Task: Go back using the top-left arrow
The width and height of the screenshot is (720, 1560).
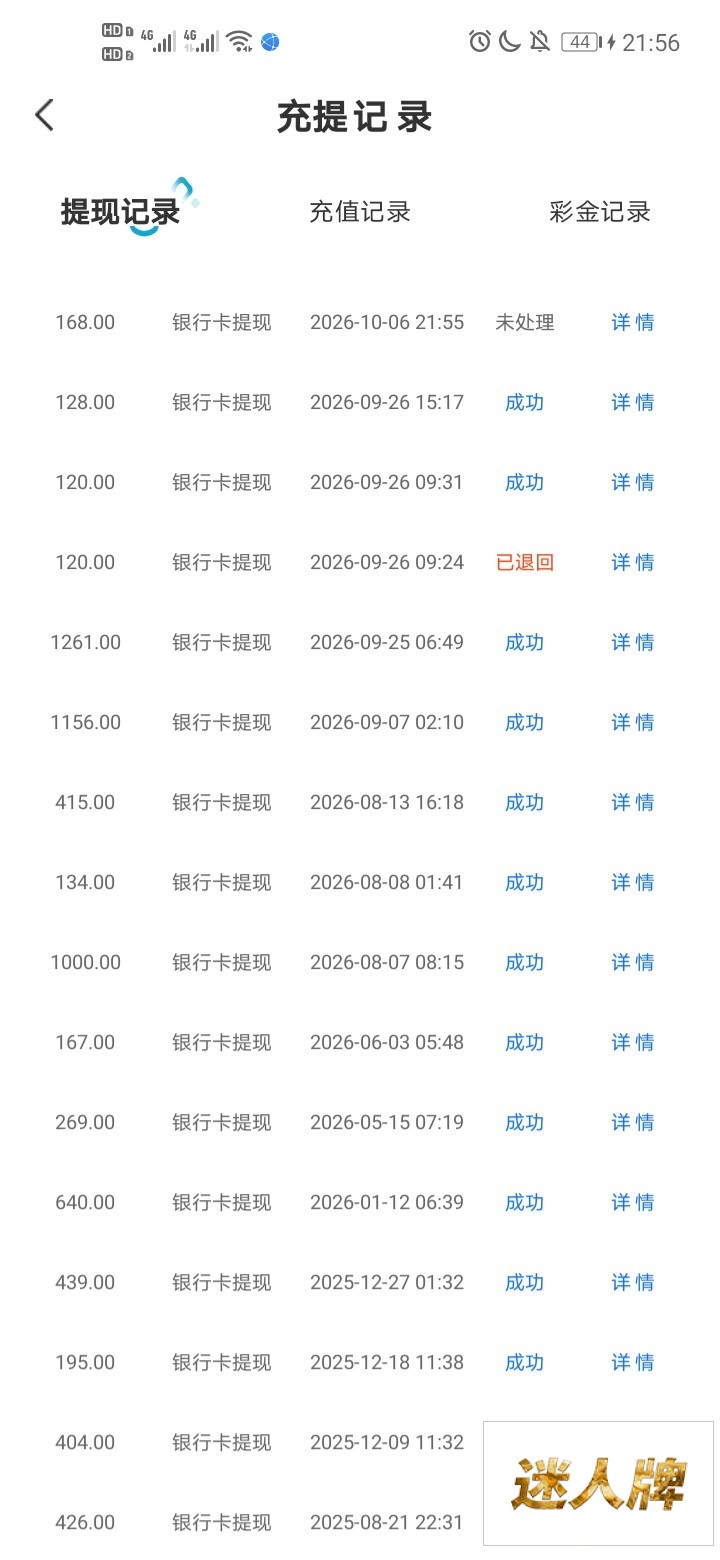Action: pyautogui.click(x=44, y=115)
